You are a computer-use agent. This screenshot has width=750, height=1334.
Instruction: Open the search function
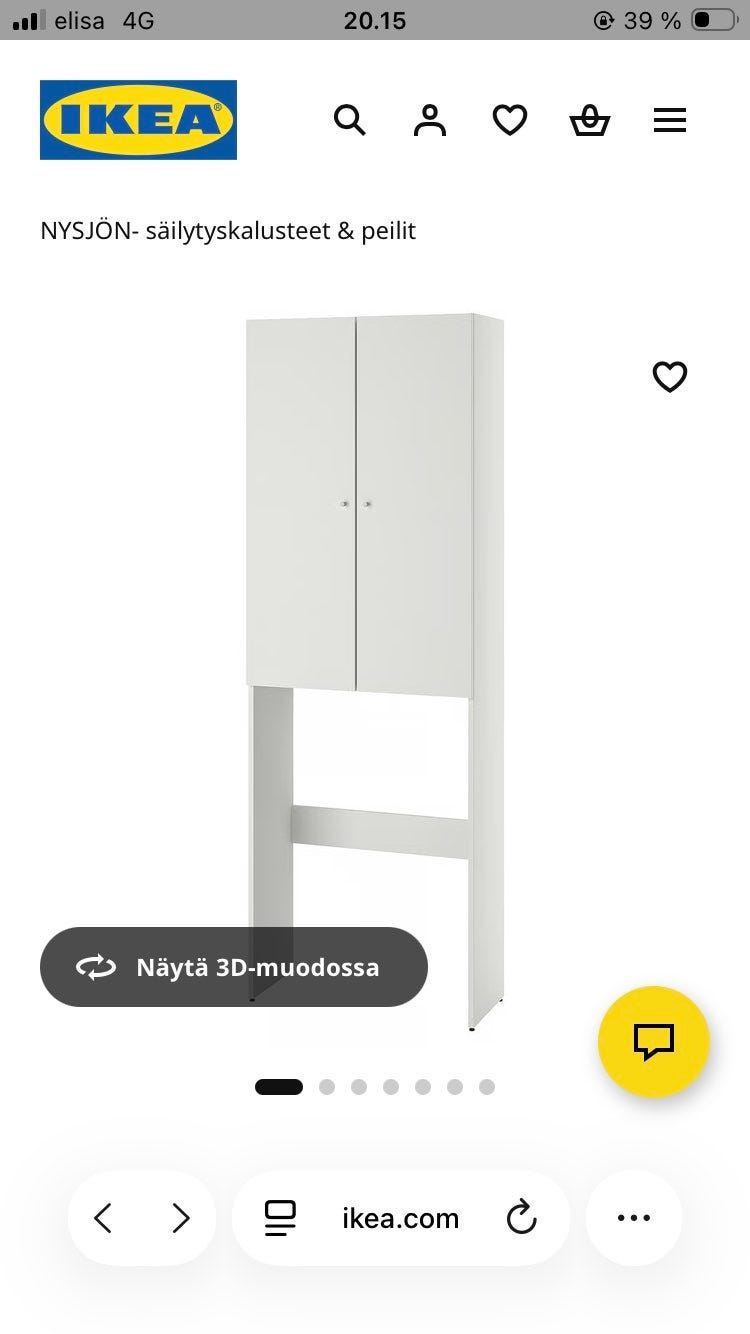(350, 120)
